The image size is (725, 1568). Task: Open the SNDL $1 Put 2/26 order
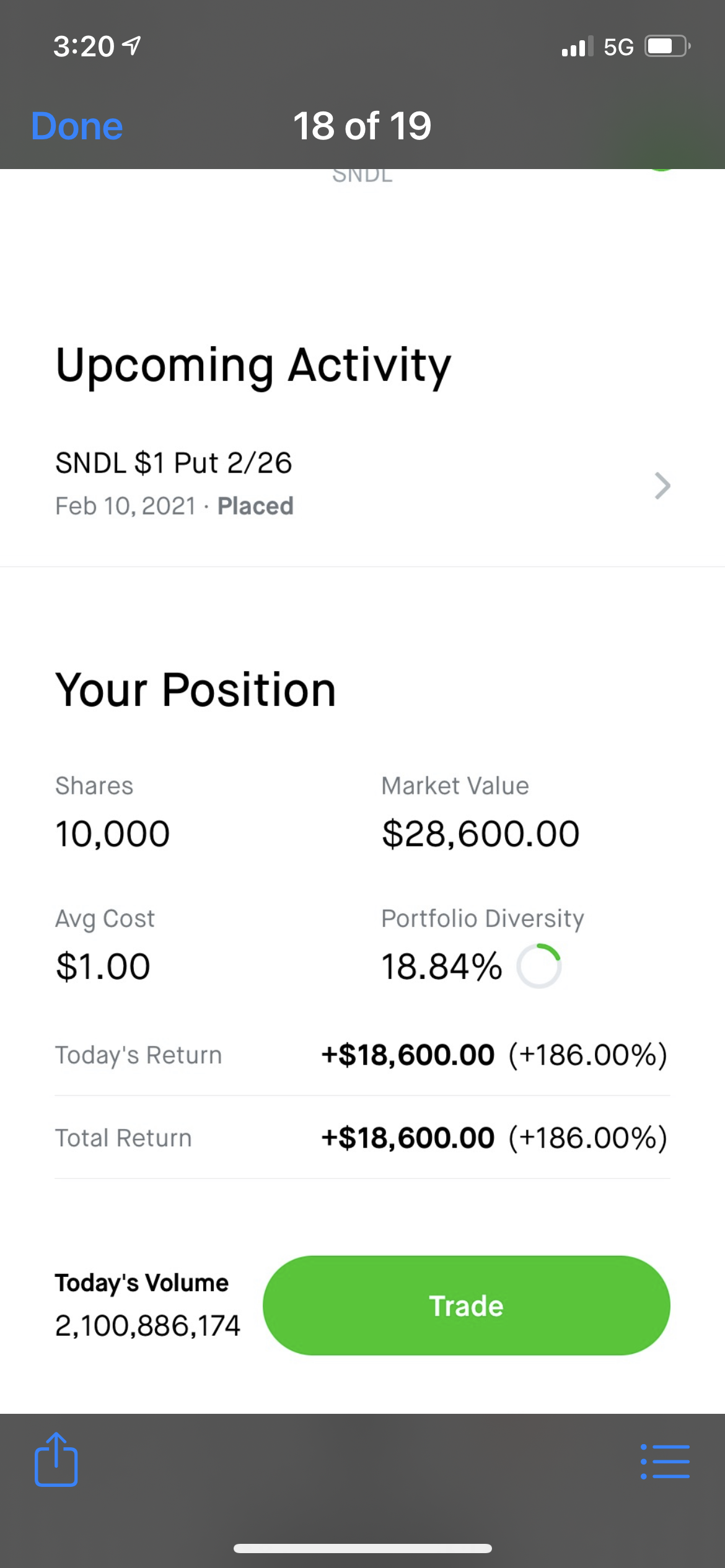click(x=362, y=484)
